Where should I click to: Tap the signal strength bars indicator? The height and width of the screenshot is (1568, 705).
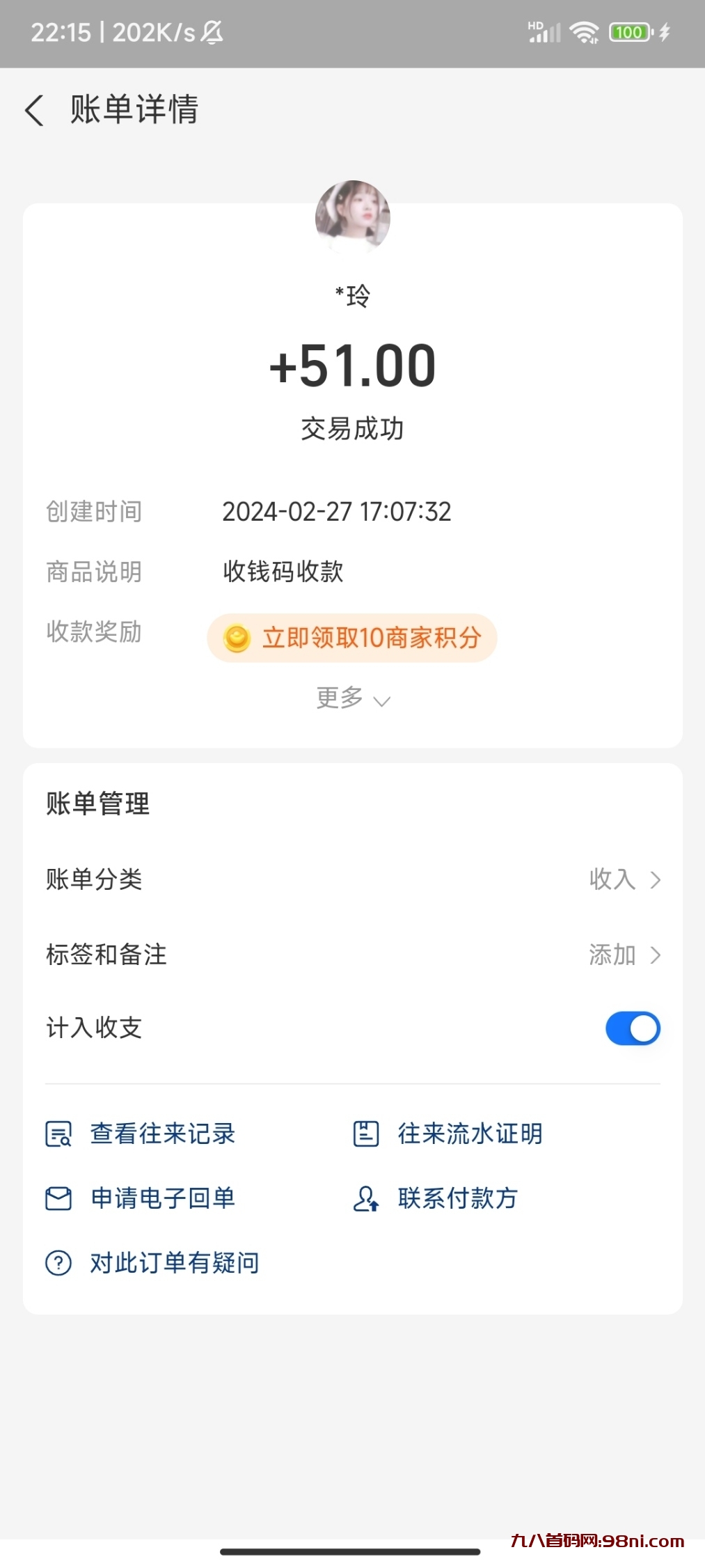coord(547,32)
